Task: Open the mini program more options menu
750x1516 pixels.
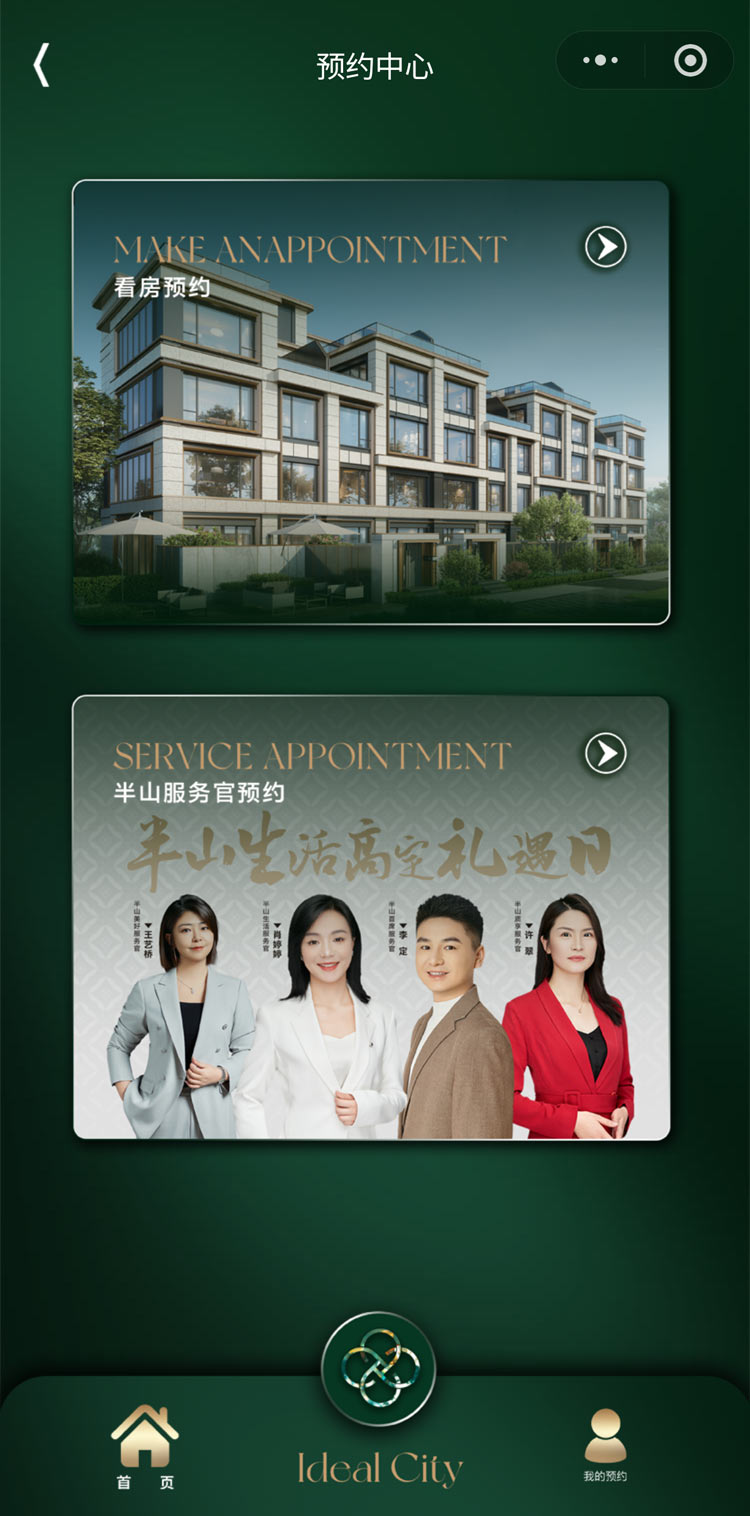Action: point(600,61)
